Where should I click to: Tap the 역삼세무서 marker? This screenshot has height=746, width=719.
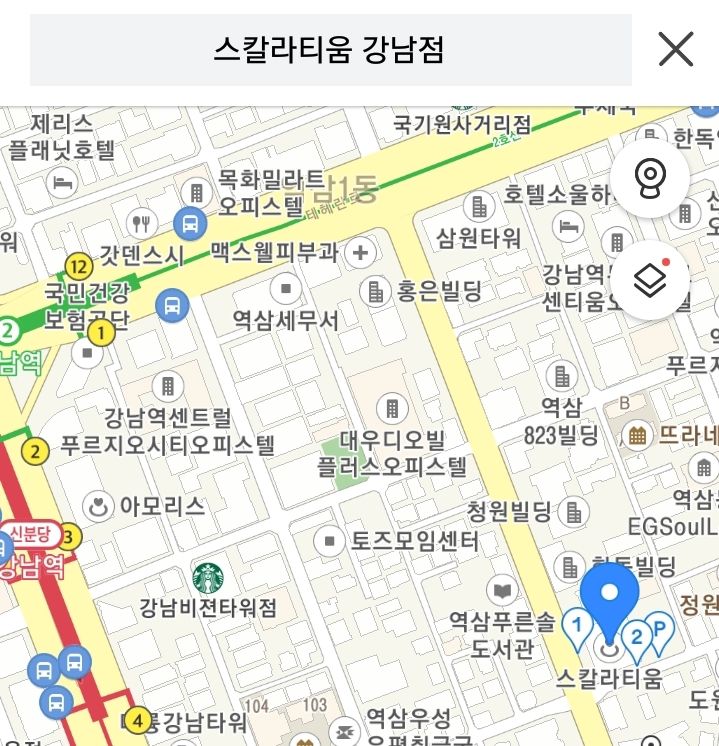coord(288,289)
